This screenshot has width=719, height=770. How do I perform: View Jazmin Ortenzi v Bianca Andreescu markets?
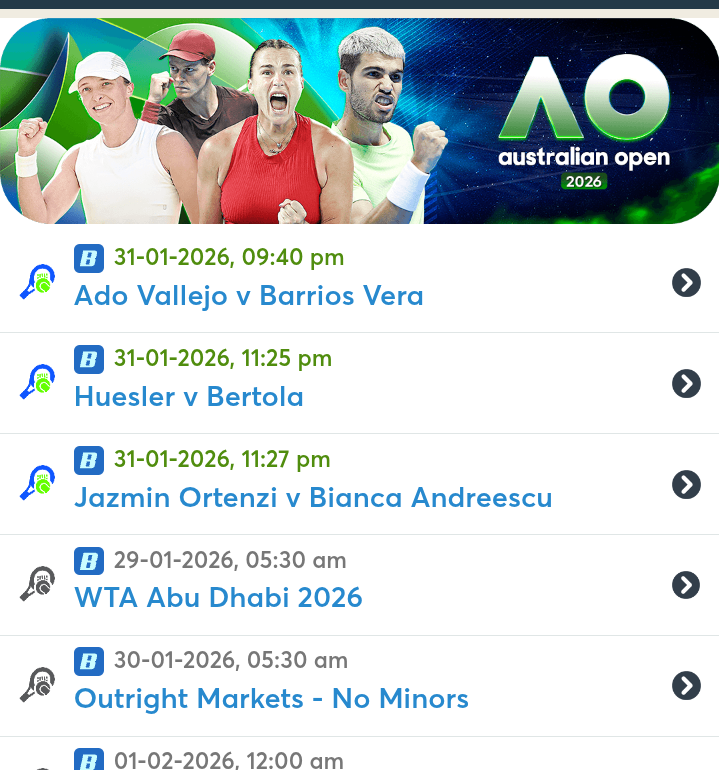click(313, 498)
